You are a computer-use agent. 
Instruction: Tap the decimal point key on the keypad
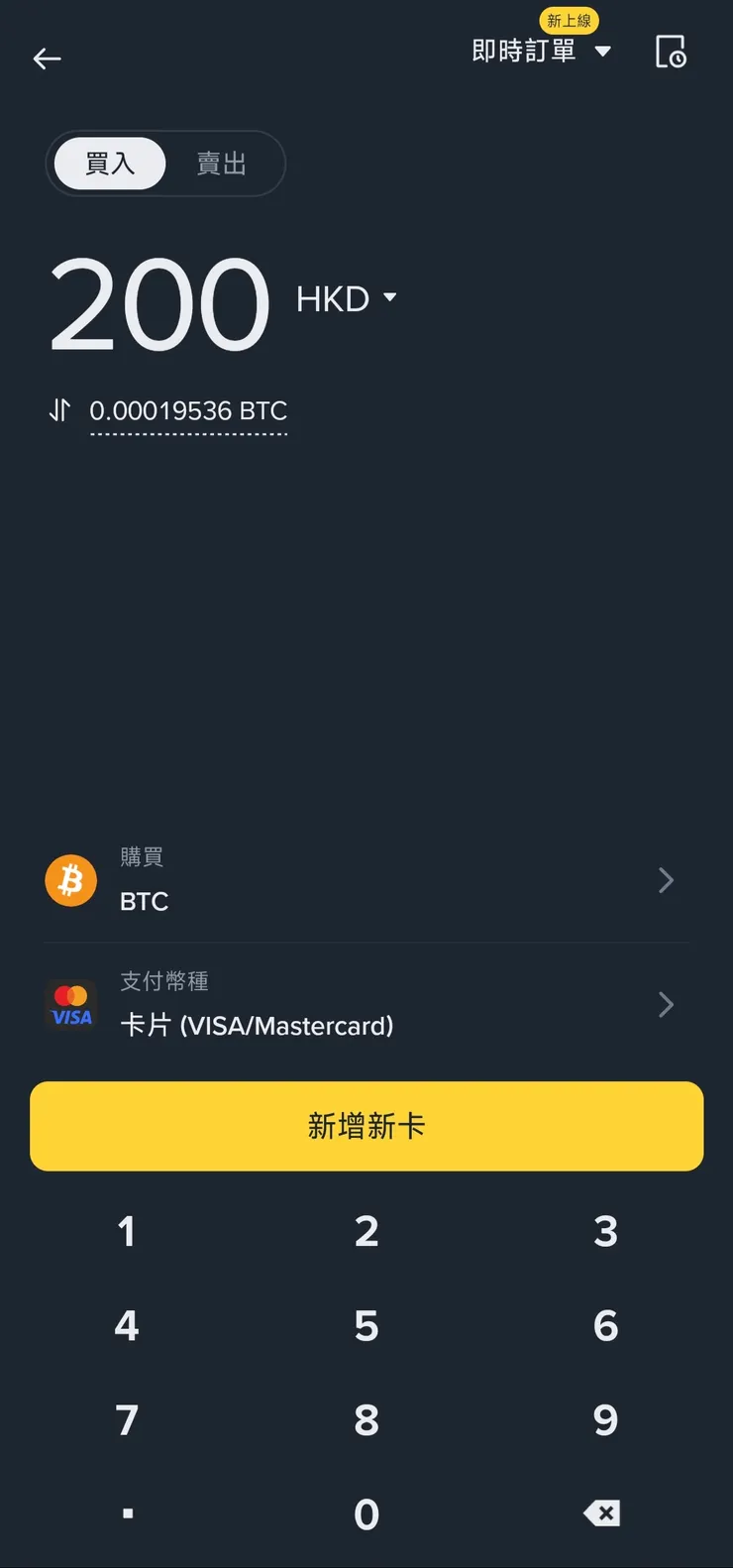[127, 1512]
